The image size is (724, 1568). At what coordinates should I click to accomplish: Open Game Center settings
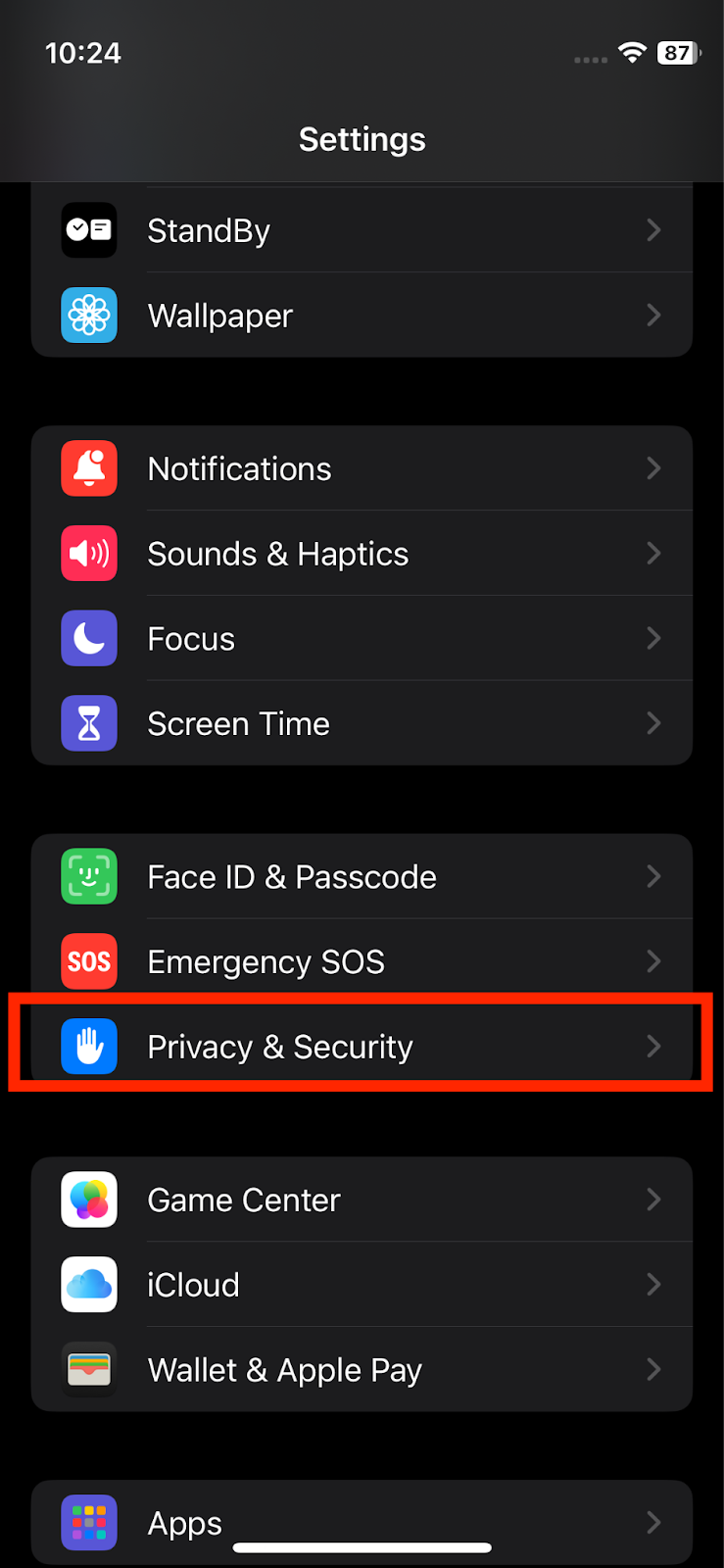pyautogui.click(x=362, y=1200)
